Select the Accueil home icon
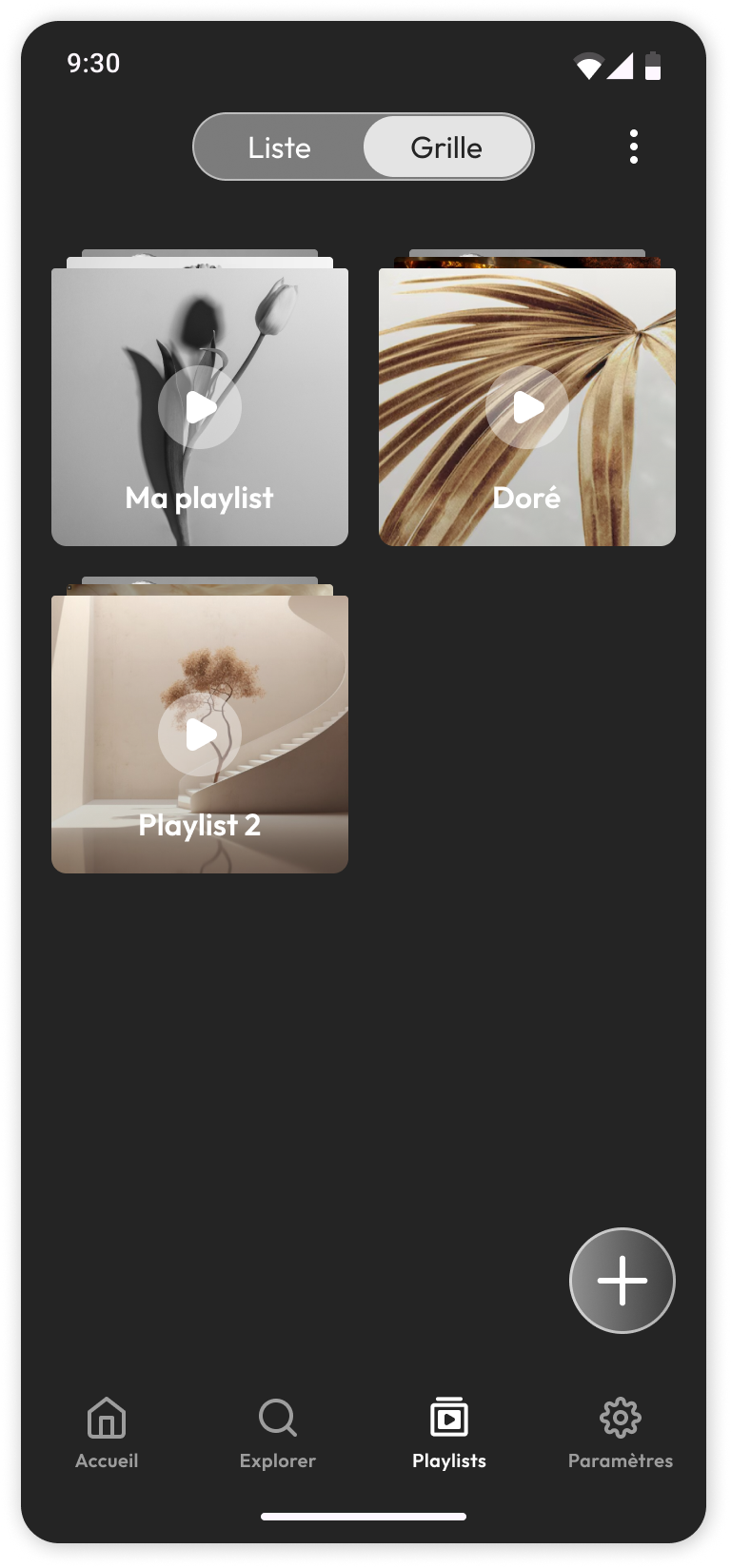Image resolution: width=731 pixels, height=1568 pixels. point(106,1420)
